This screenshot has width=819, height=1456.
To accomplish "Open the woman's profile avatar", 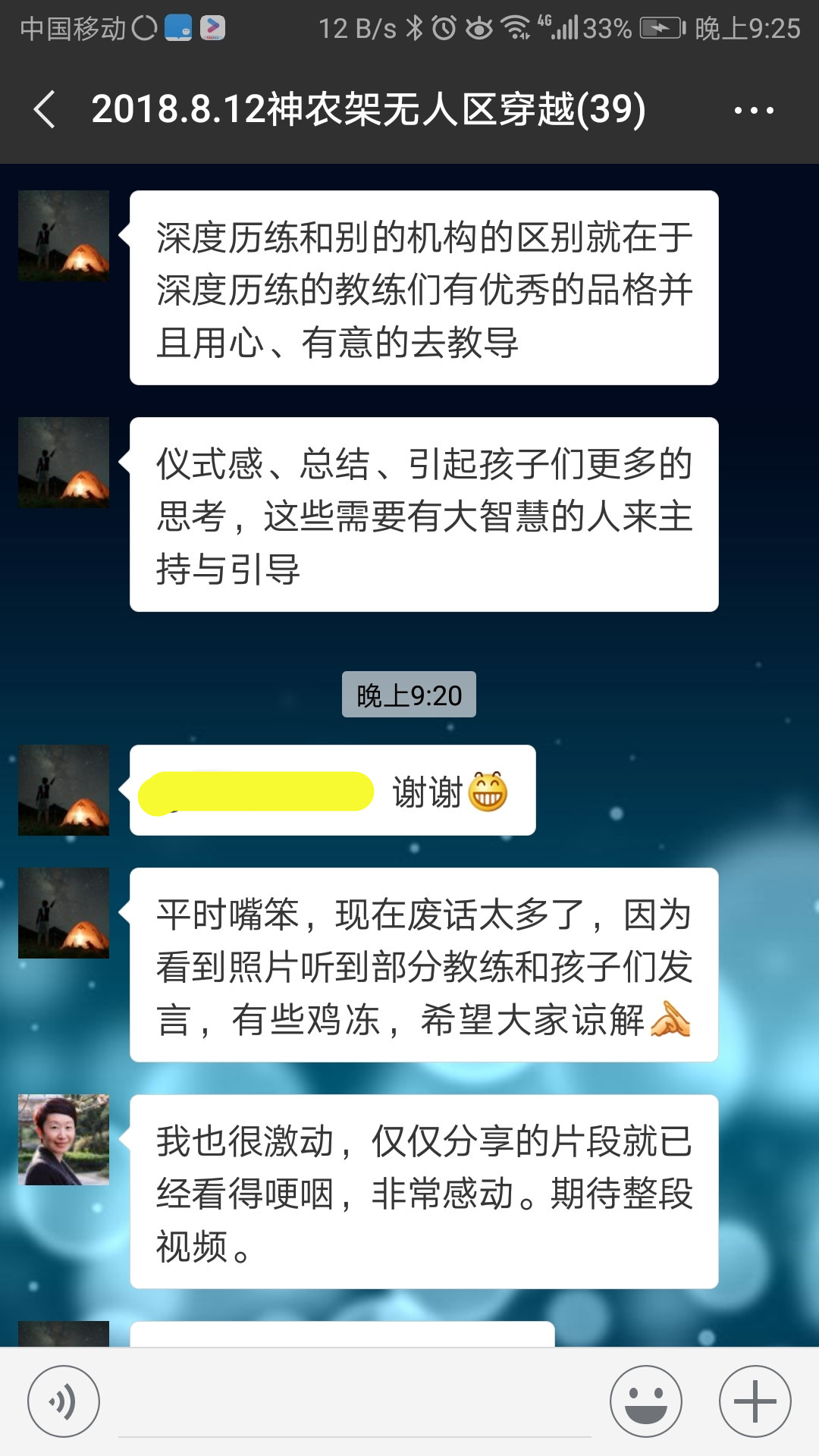I will coord(64,1139).
